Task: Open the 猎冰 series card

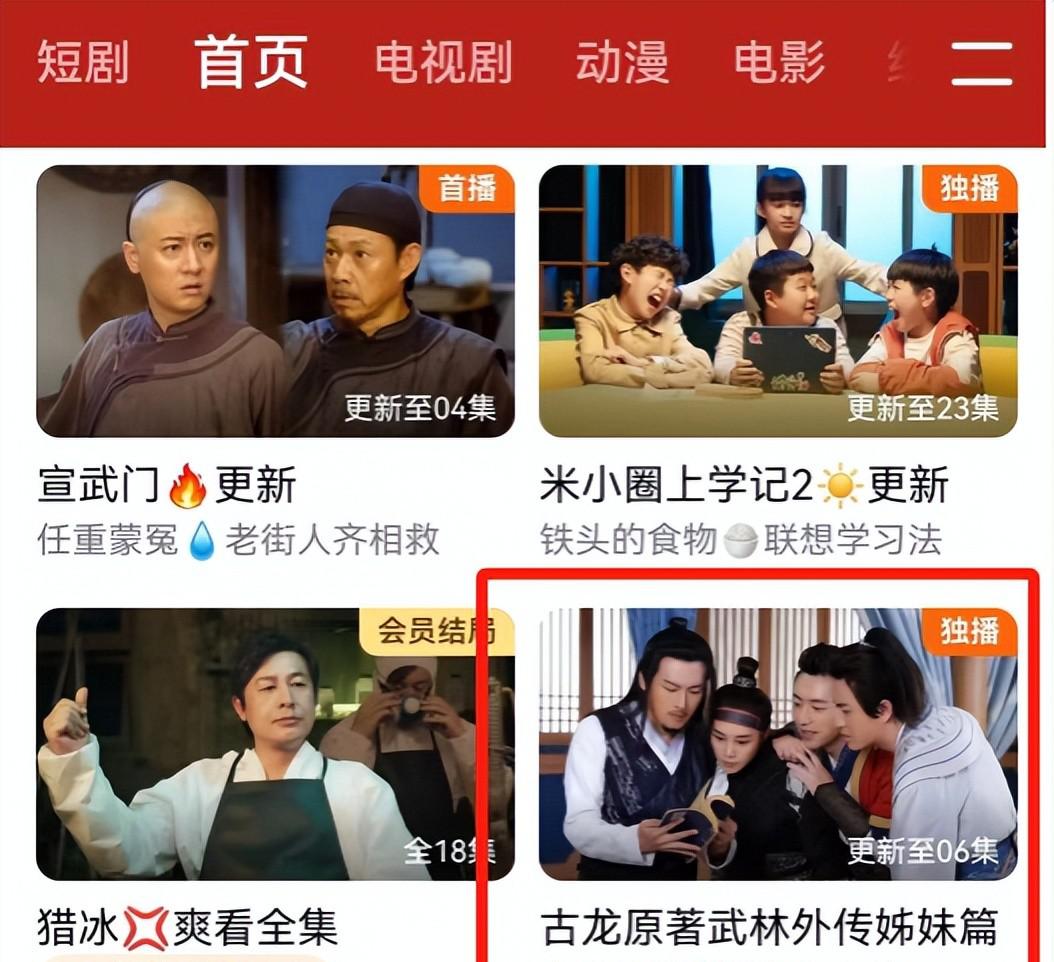Action: 275,744
